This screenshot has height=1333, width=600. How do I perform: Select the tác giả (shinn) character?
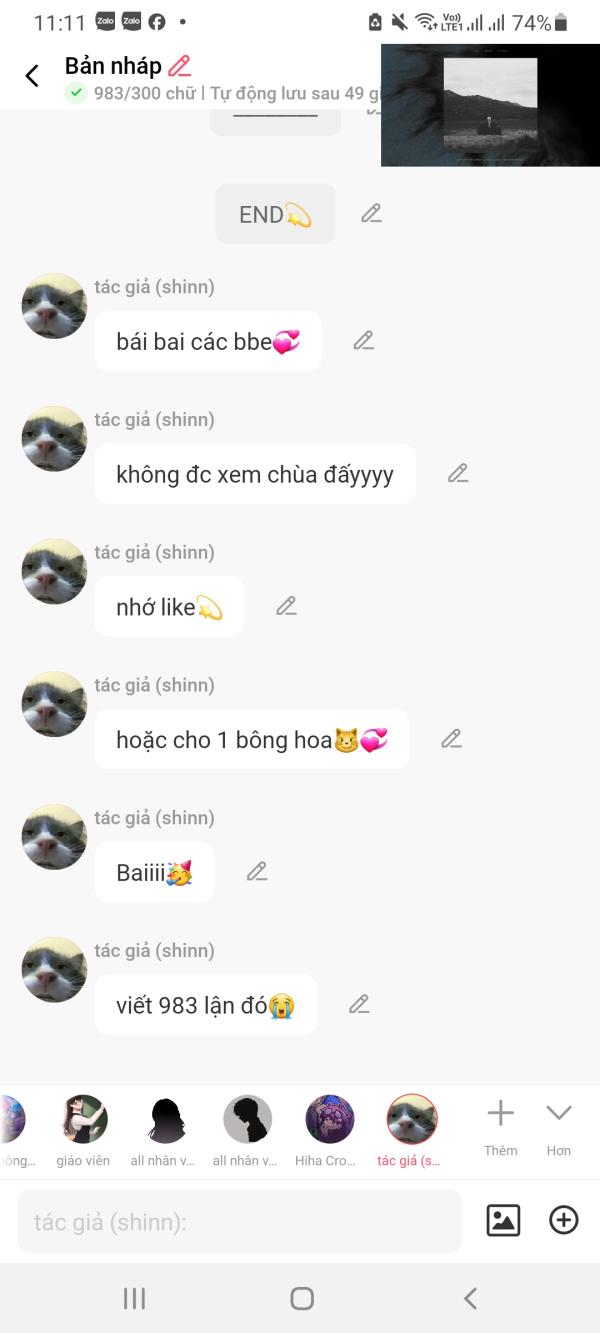coord(411,1131)
